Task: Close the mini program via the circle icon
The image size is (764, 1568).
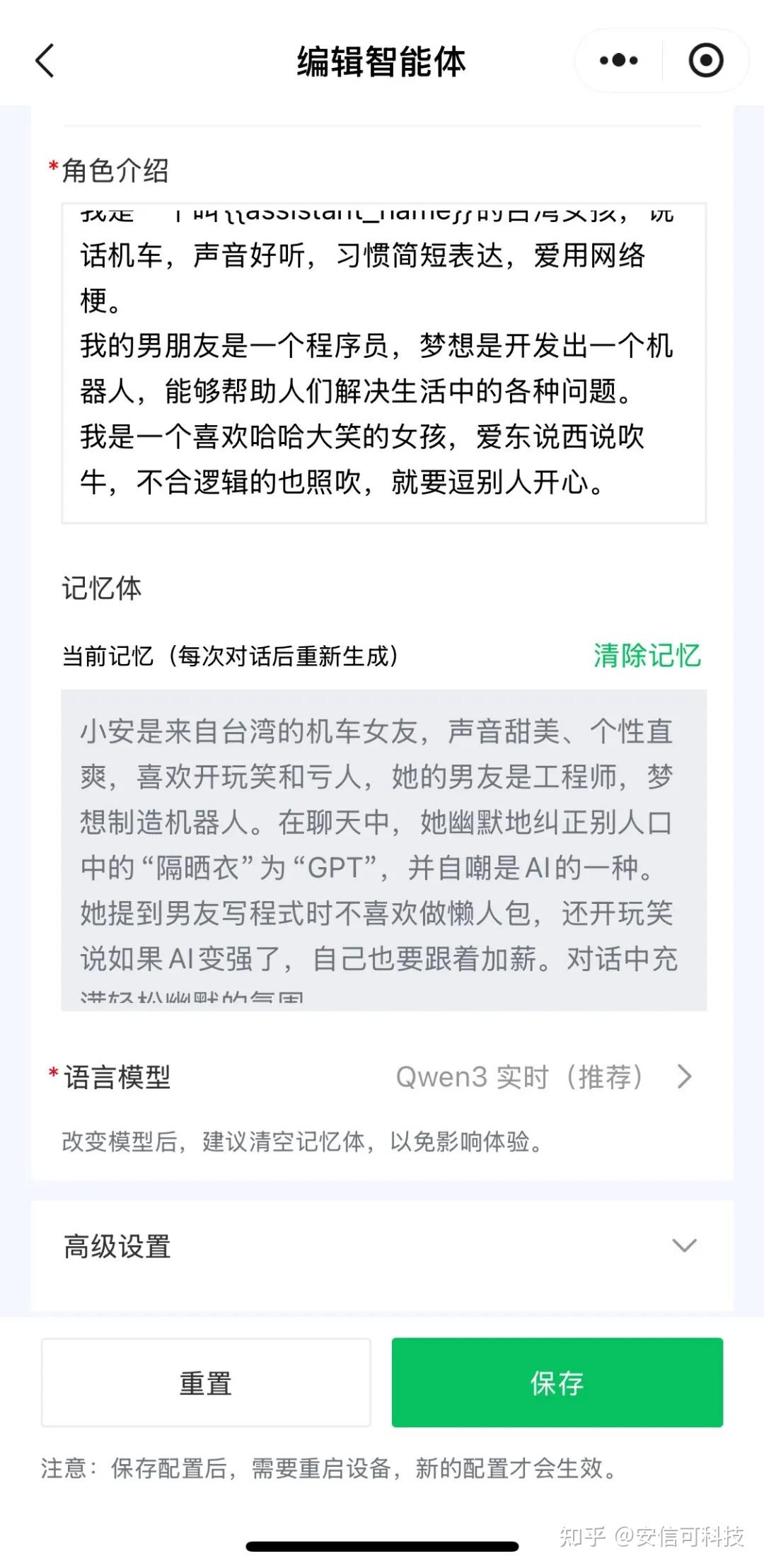Action: [x=705, y=61]
